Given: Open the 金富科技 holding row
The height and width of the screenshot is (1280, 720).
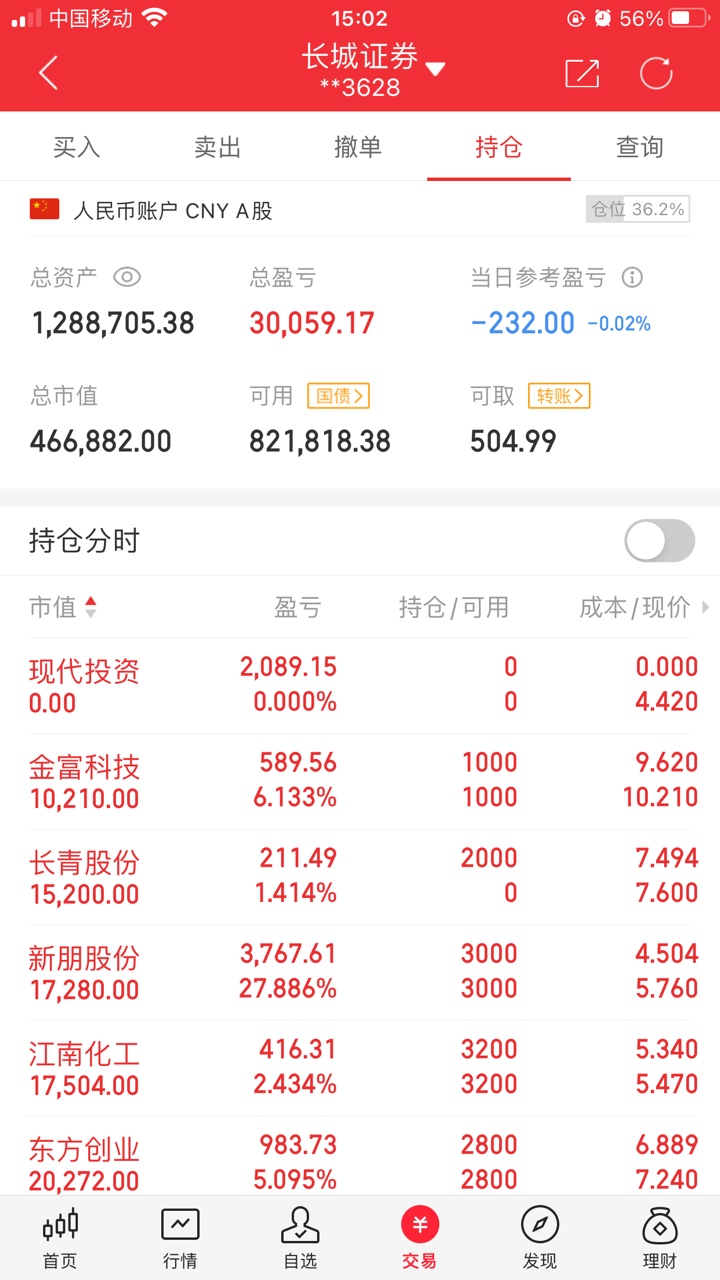Looking at the screenshot, I should coord(360,781).
